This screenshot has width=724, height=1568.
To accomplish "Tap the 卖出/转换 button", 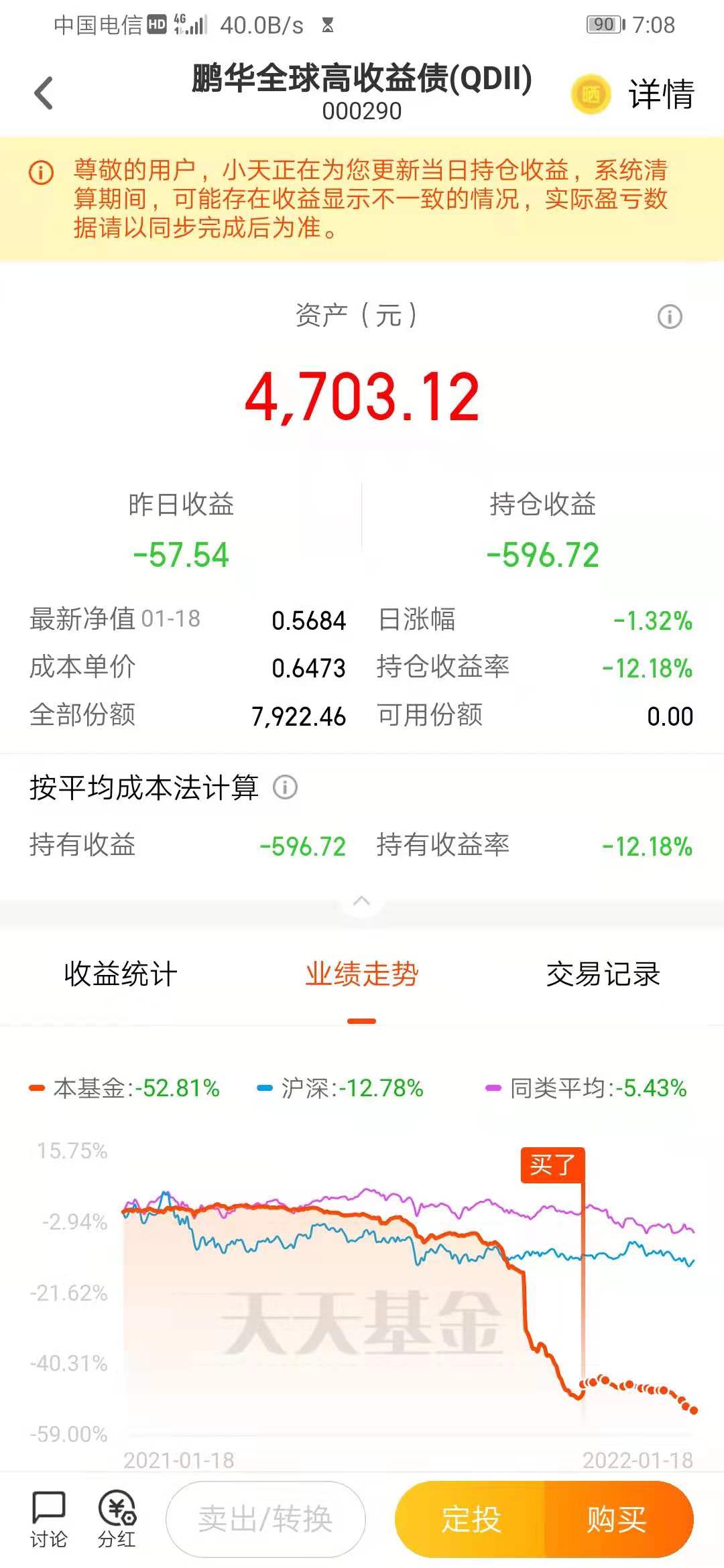I will 265,1519.
